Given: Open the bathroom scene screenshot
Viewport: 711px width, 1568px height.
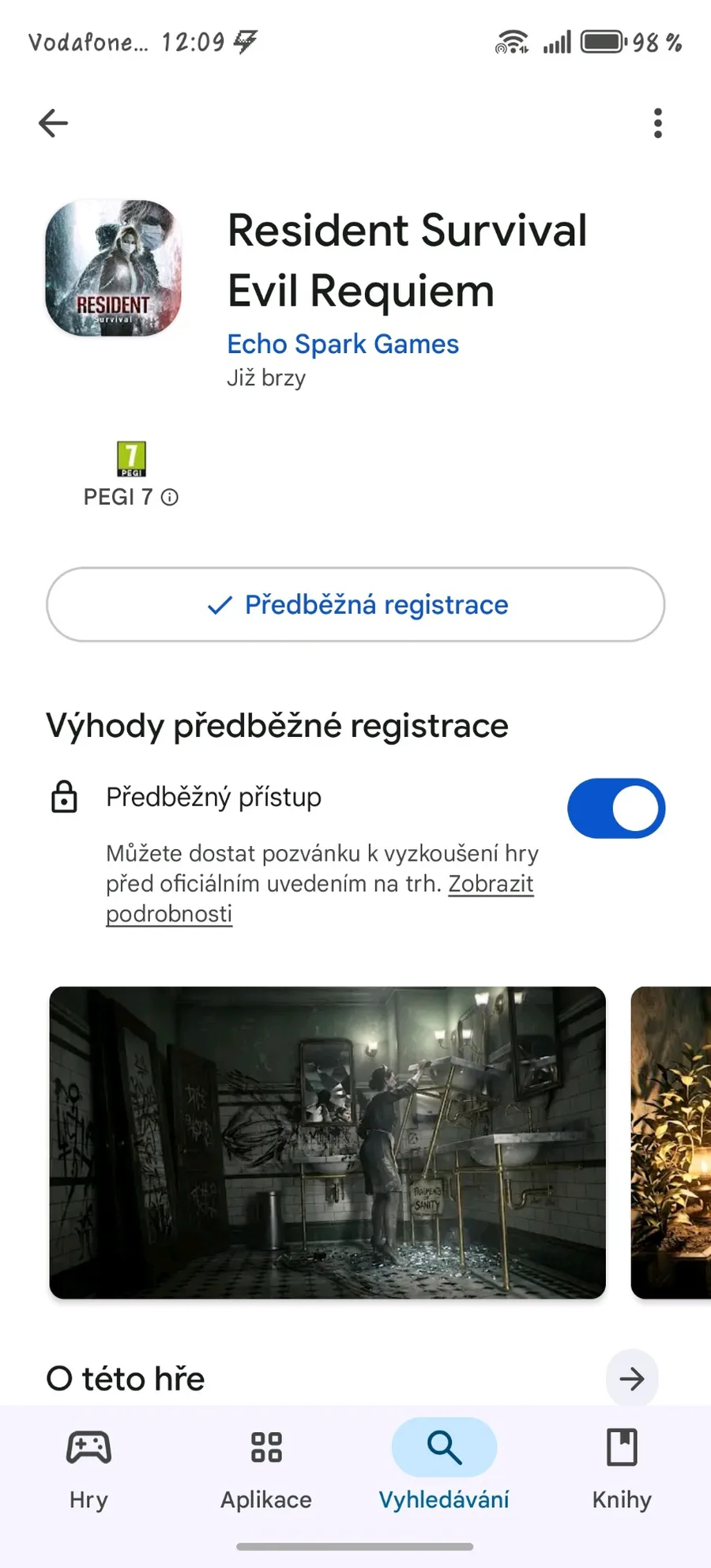Looking at the screenshot, I should click(x=327, y=1141).
